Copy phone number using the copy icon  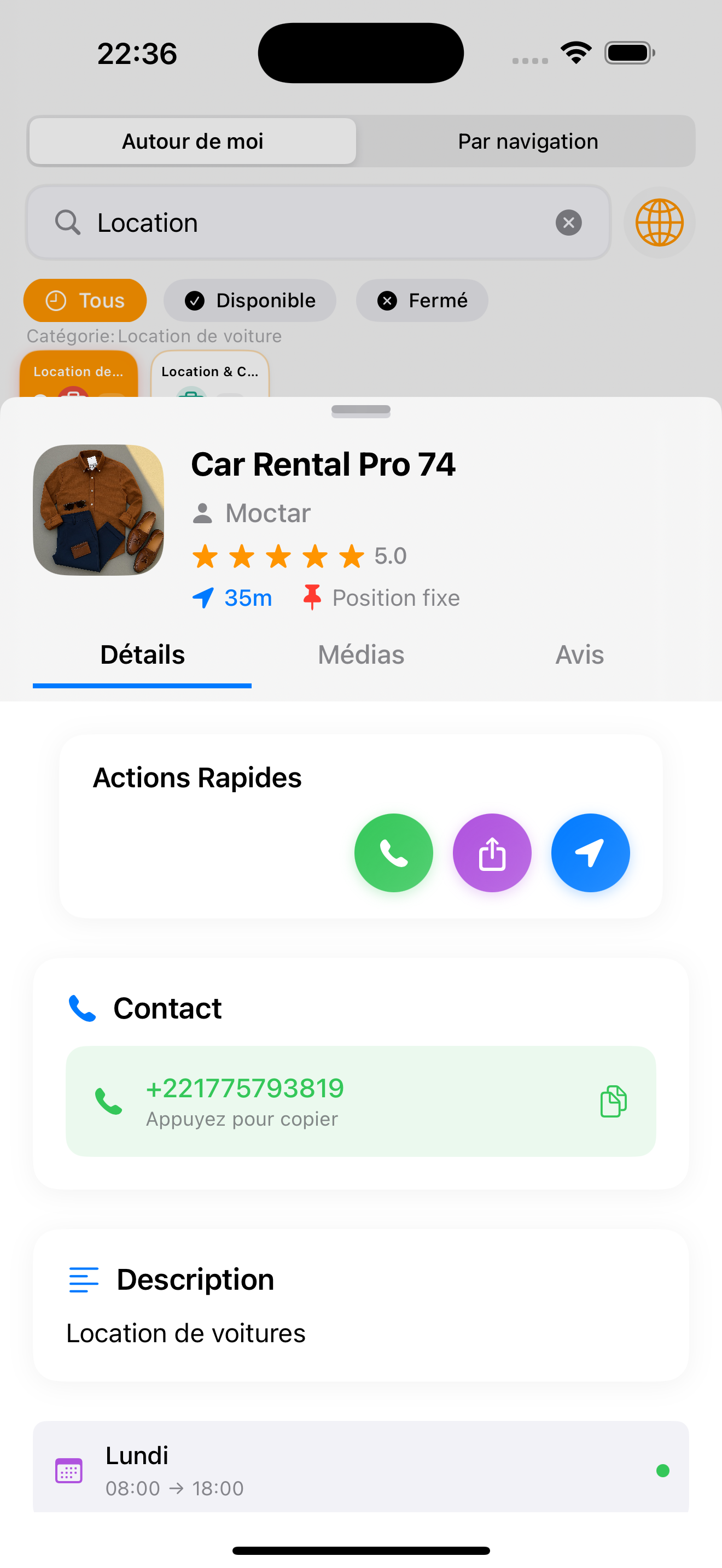pyautogui.click(x=613, y=1100)
